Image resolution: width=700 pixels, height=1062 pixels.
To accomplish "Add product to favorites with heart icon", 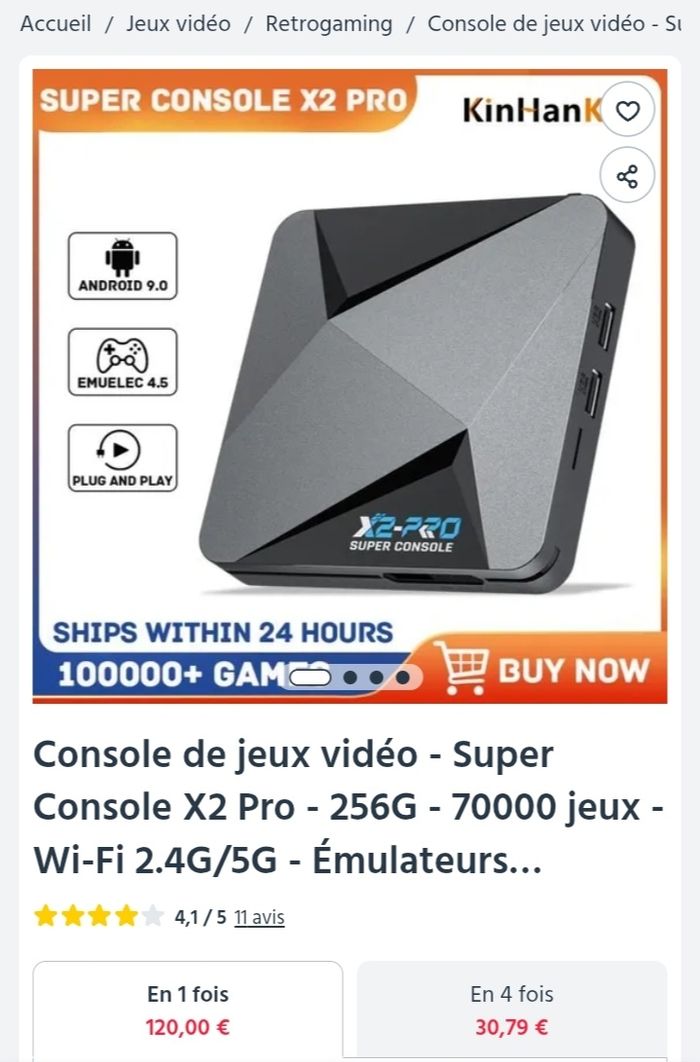I will [x=627, y=111].
